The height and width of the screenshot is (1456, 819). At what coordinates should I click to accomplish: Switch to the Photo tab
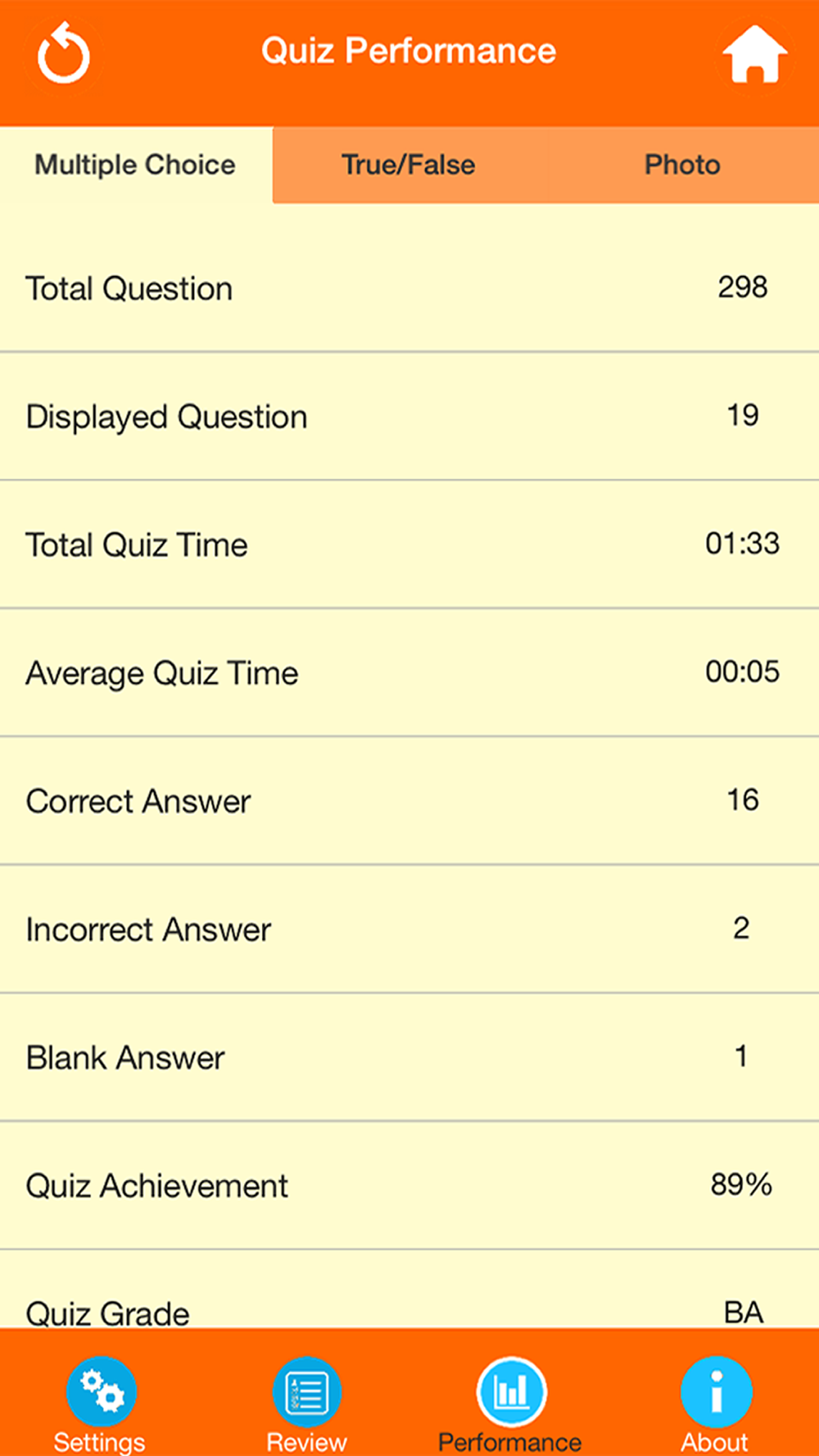pos(682,165)
